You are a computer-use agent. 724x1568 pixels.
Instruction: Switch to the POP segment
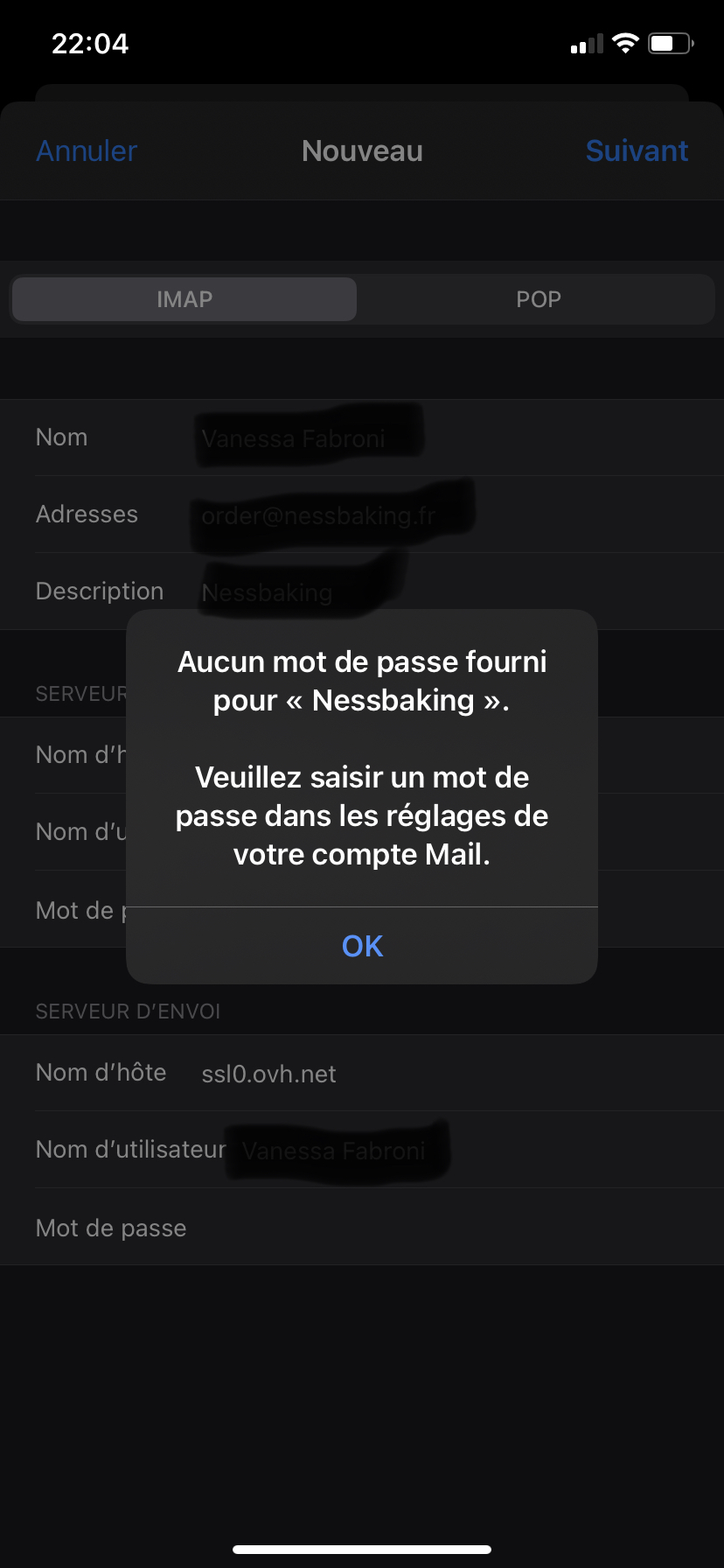point(538,299)
